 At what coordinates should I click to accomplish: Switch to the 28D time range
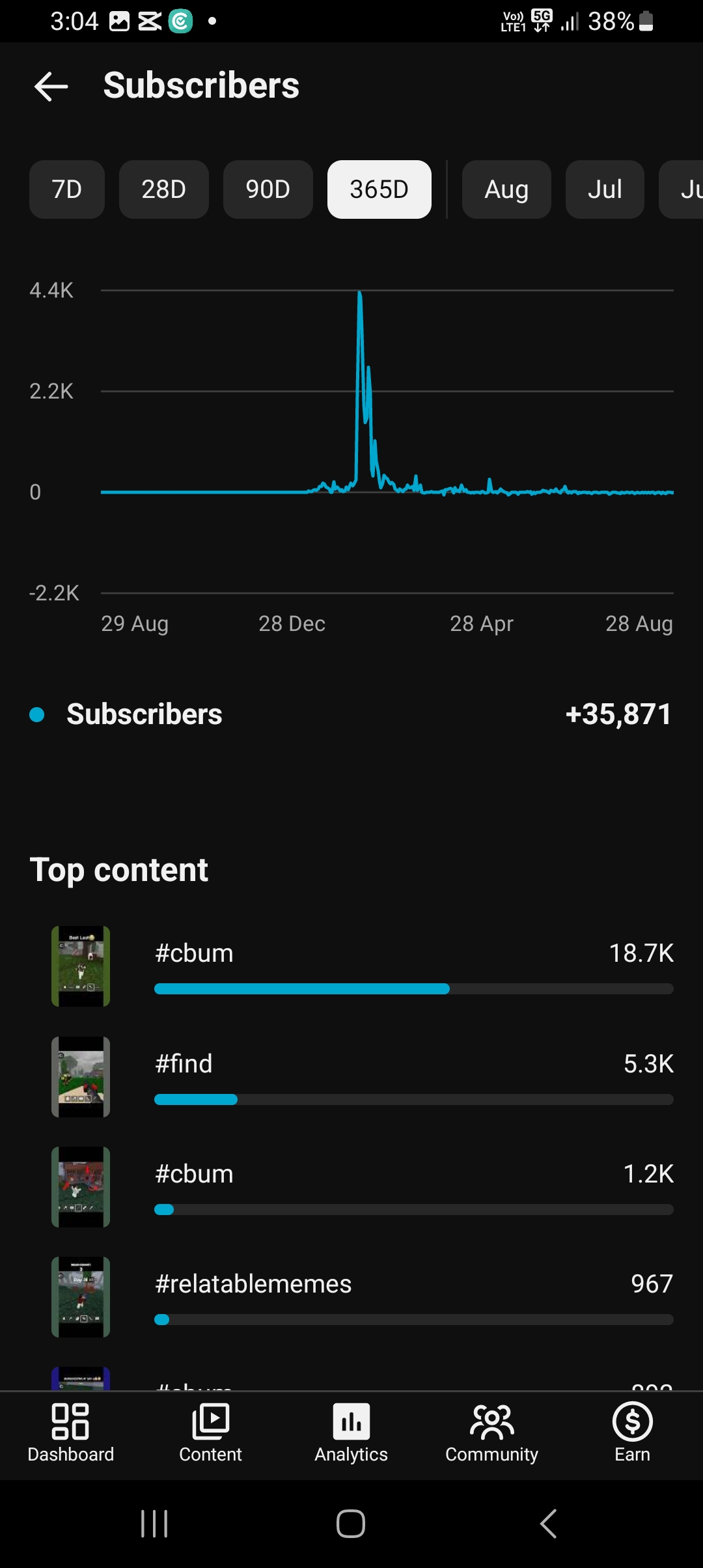(164, 189)
